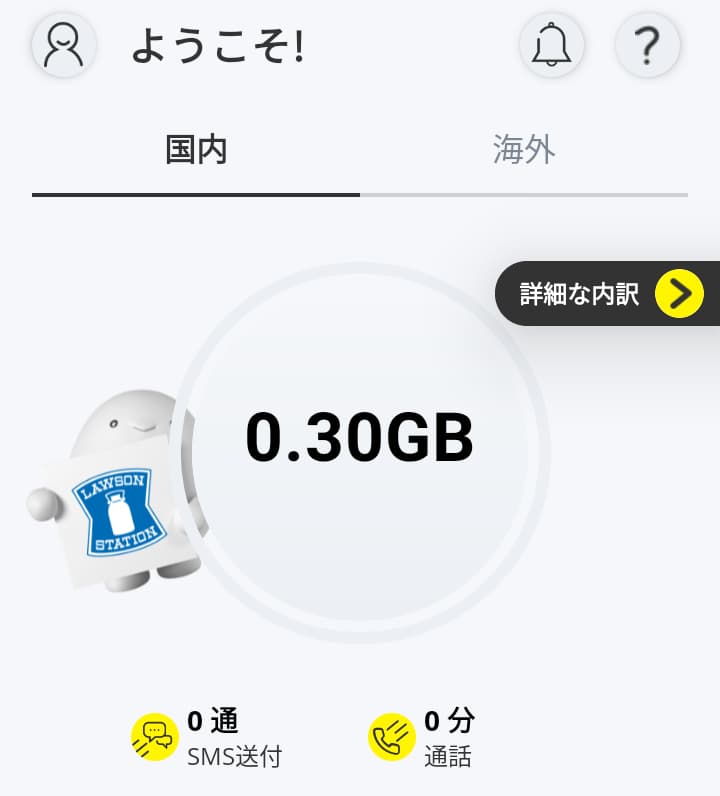Open the notifications bell
720x796 pixels.
point(550,45)
